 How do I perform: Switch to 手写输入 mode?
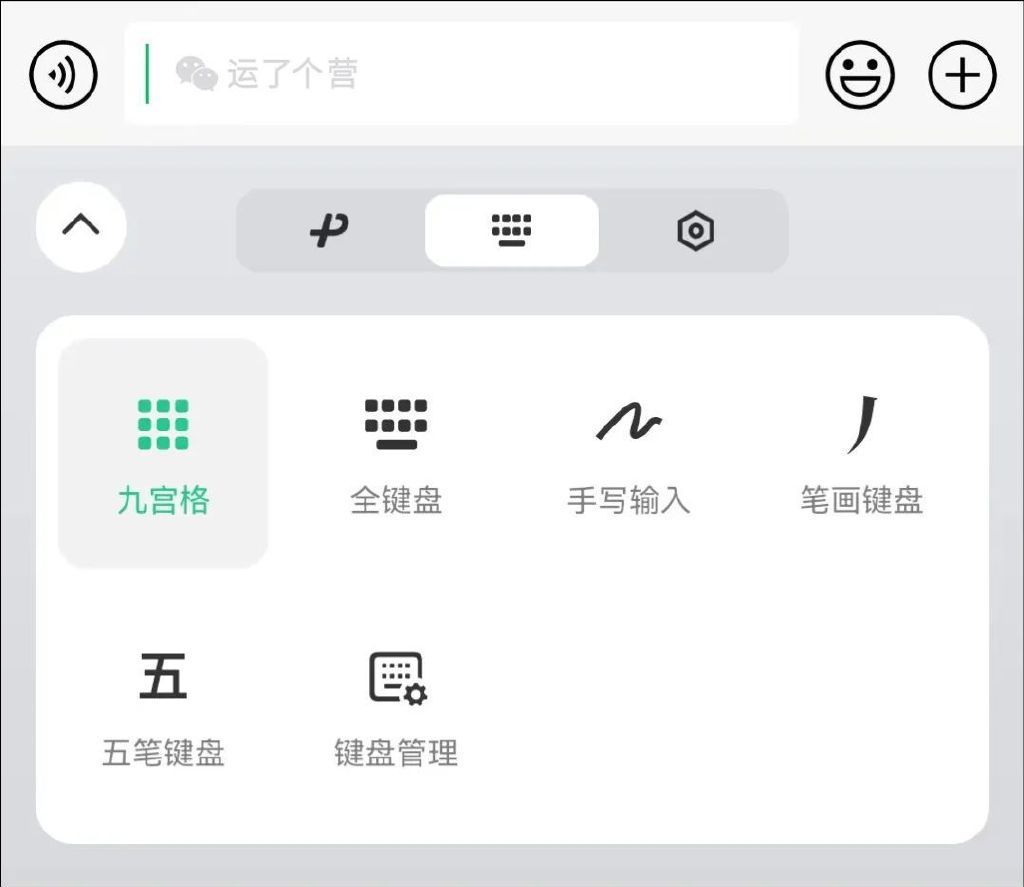628,453
